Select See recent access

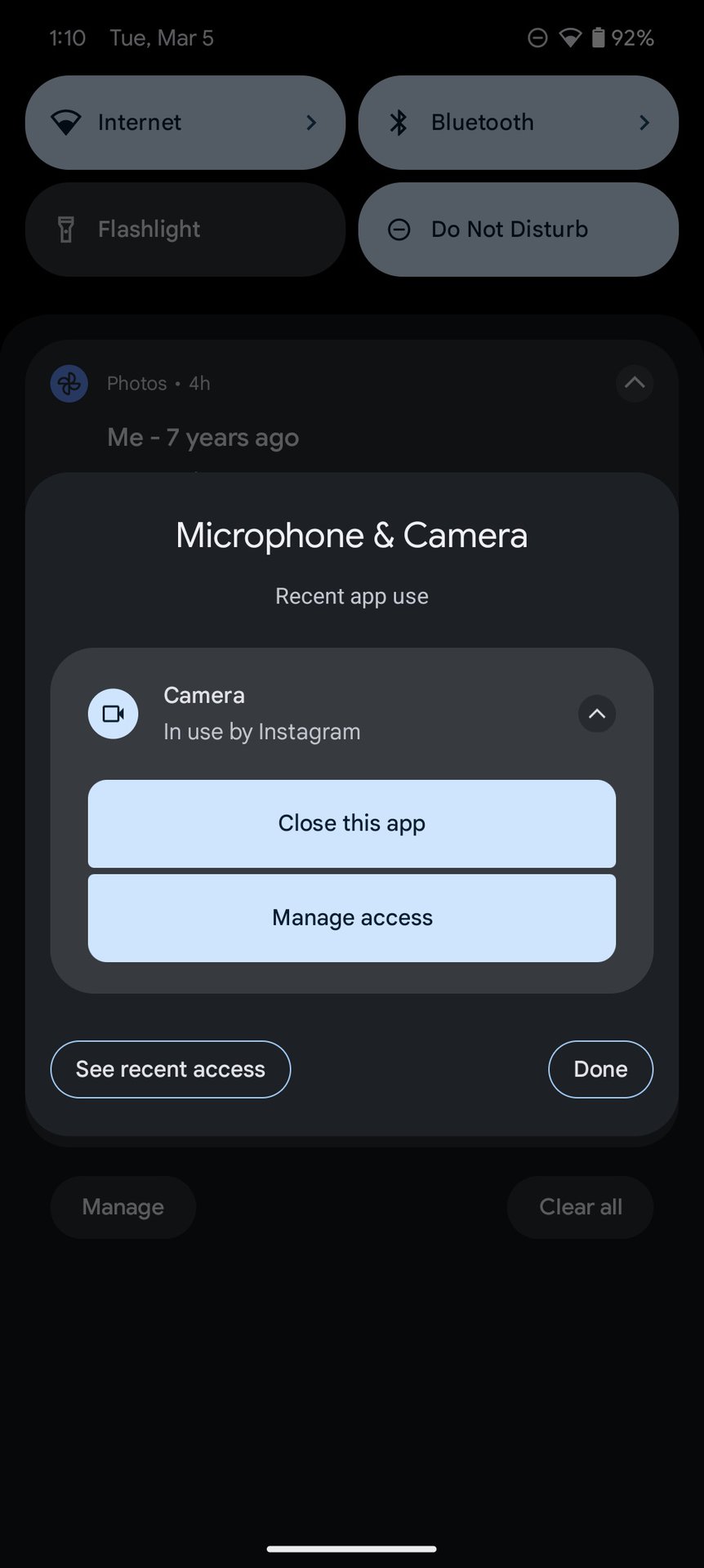coord(171,1069)
